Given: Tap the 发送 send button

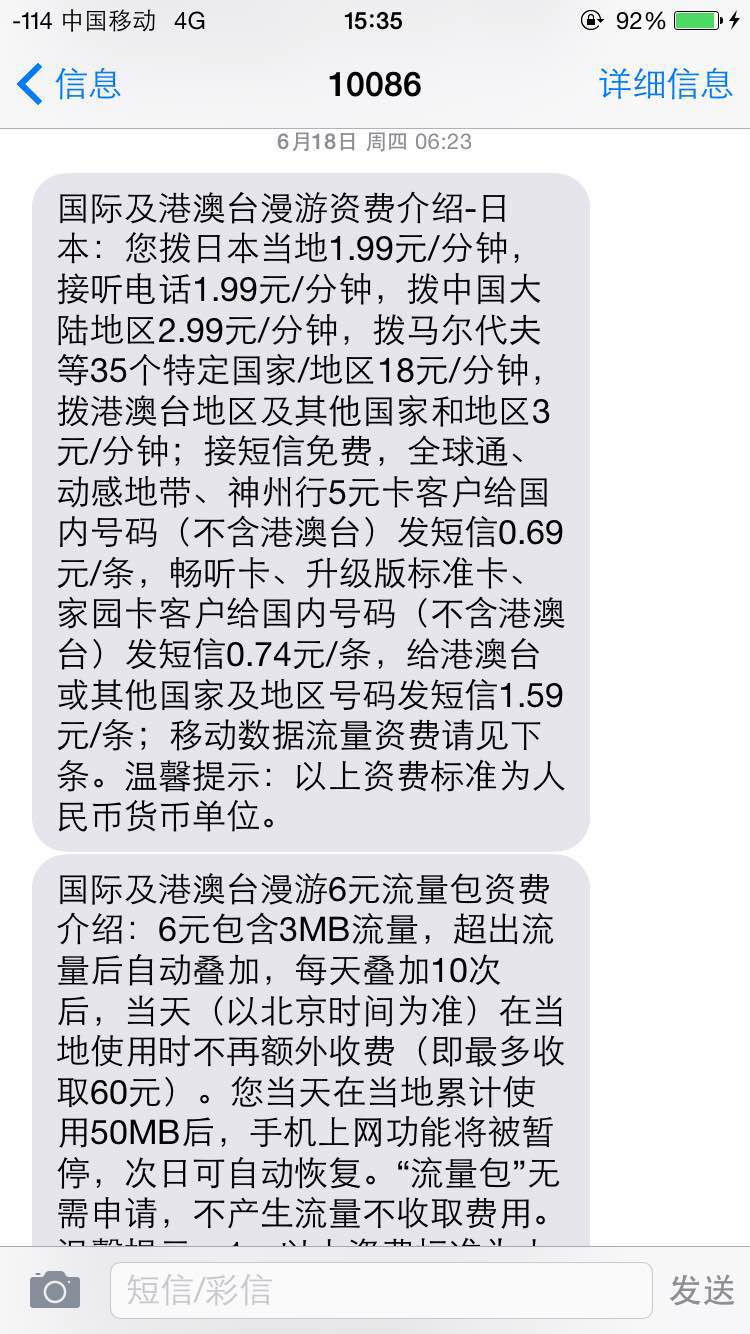Looking at the screenshot, I should point(702,1290).
